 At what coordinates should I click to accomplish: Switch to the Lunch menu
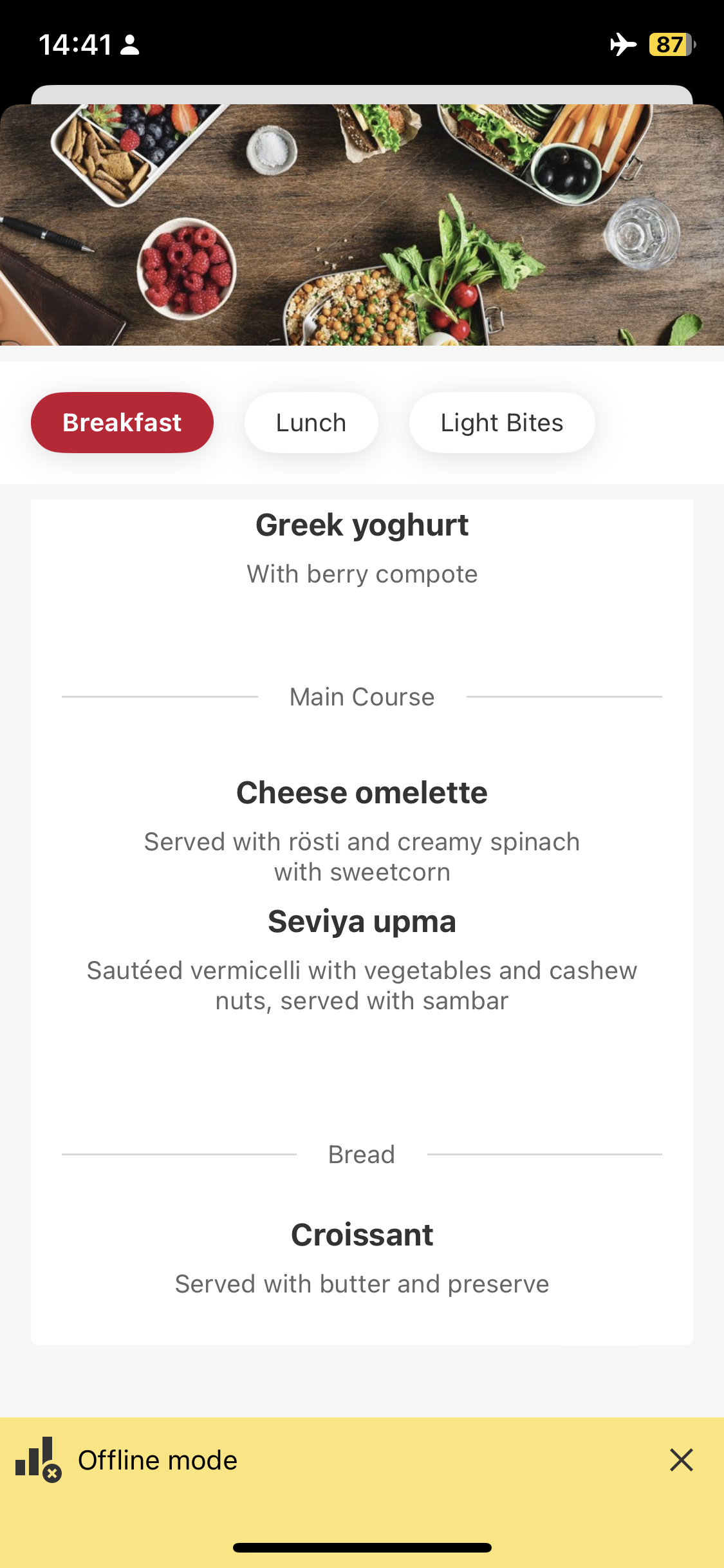(311, 422)
